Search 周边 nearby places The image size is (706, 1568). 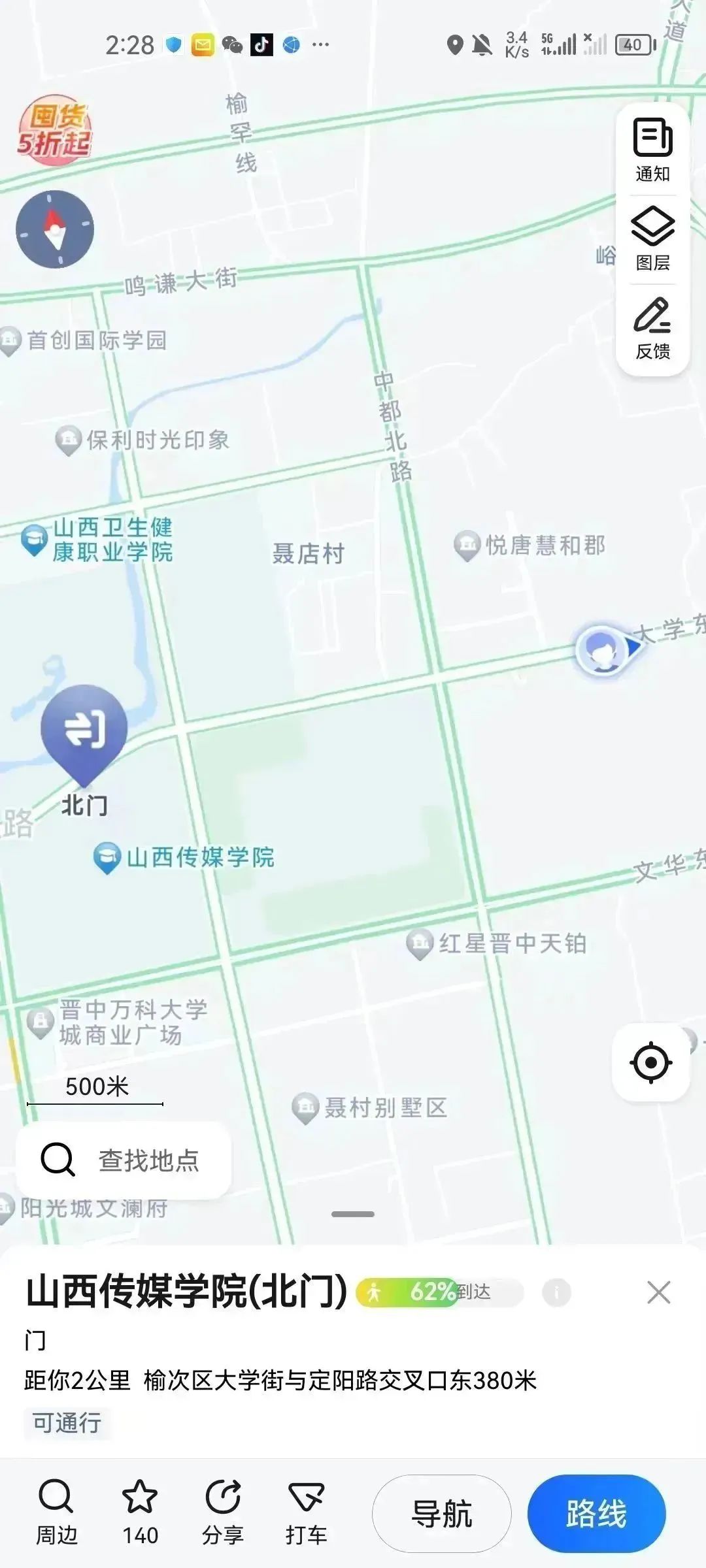pyautogui.click(x=56, y=1512)
